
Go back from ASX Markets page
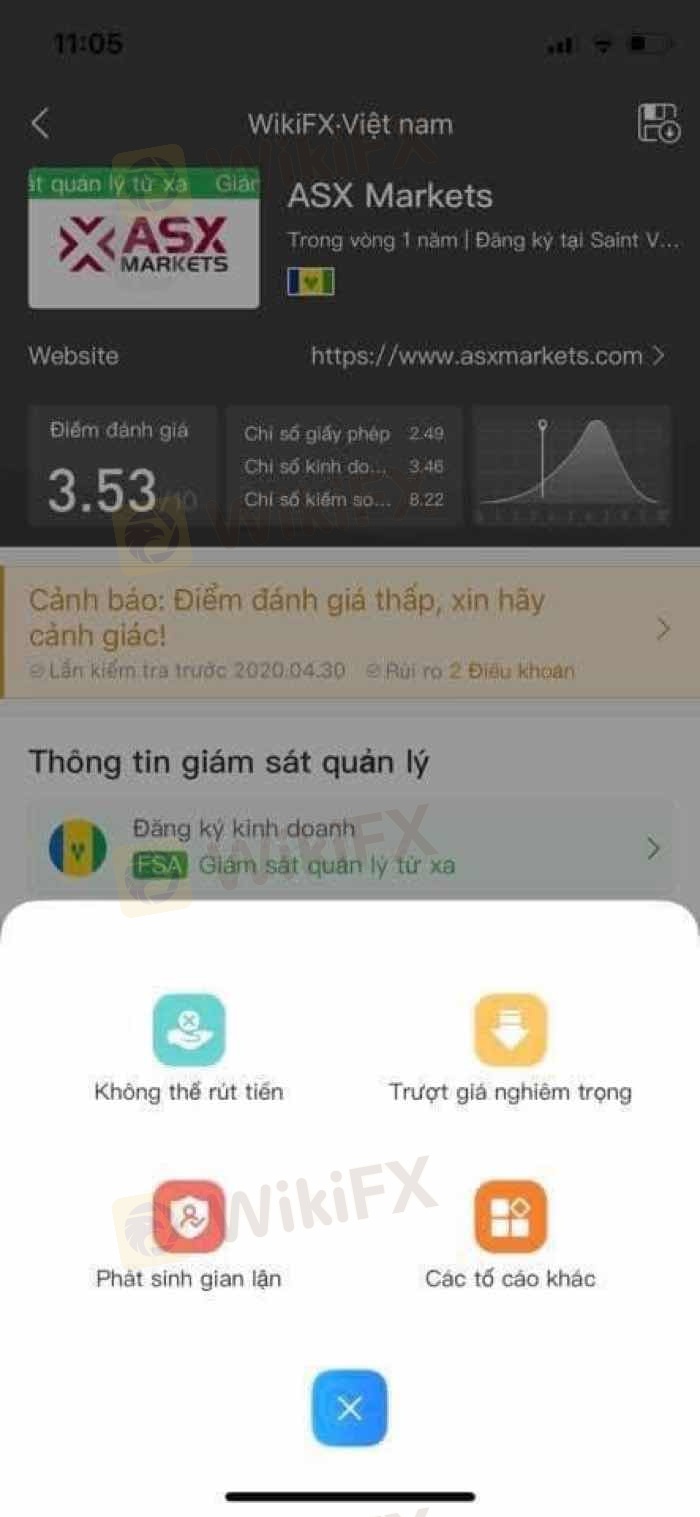tap(40, 124)
